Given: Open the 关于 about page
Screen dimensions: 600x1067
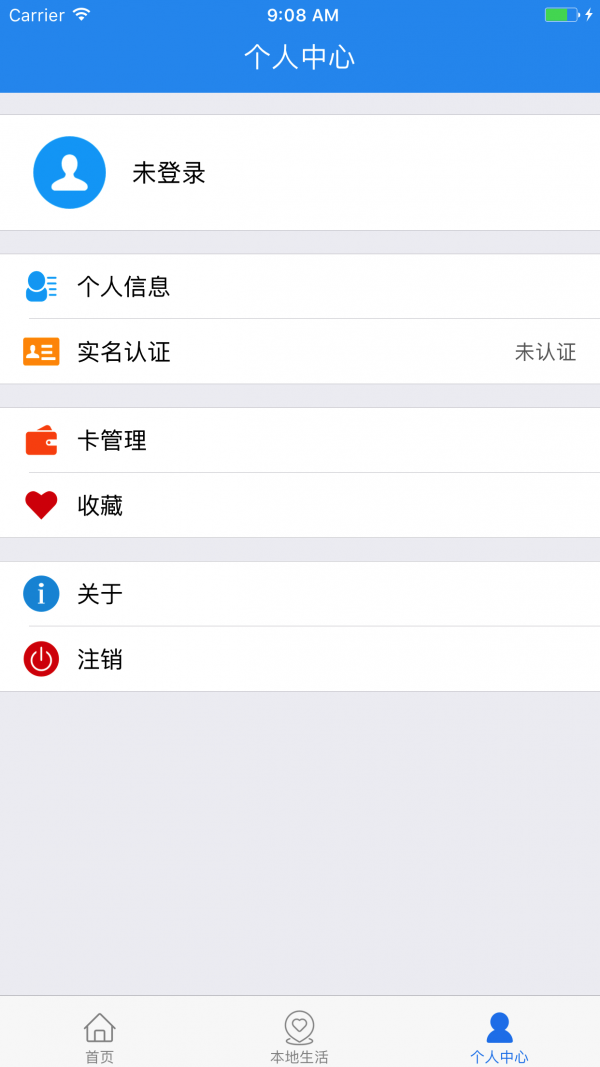Looking at the screenshot, I should point(300,594).
